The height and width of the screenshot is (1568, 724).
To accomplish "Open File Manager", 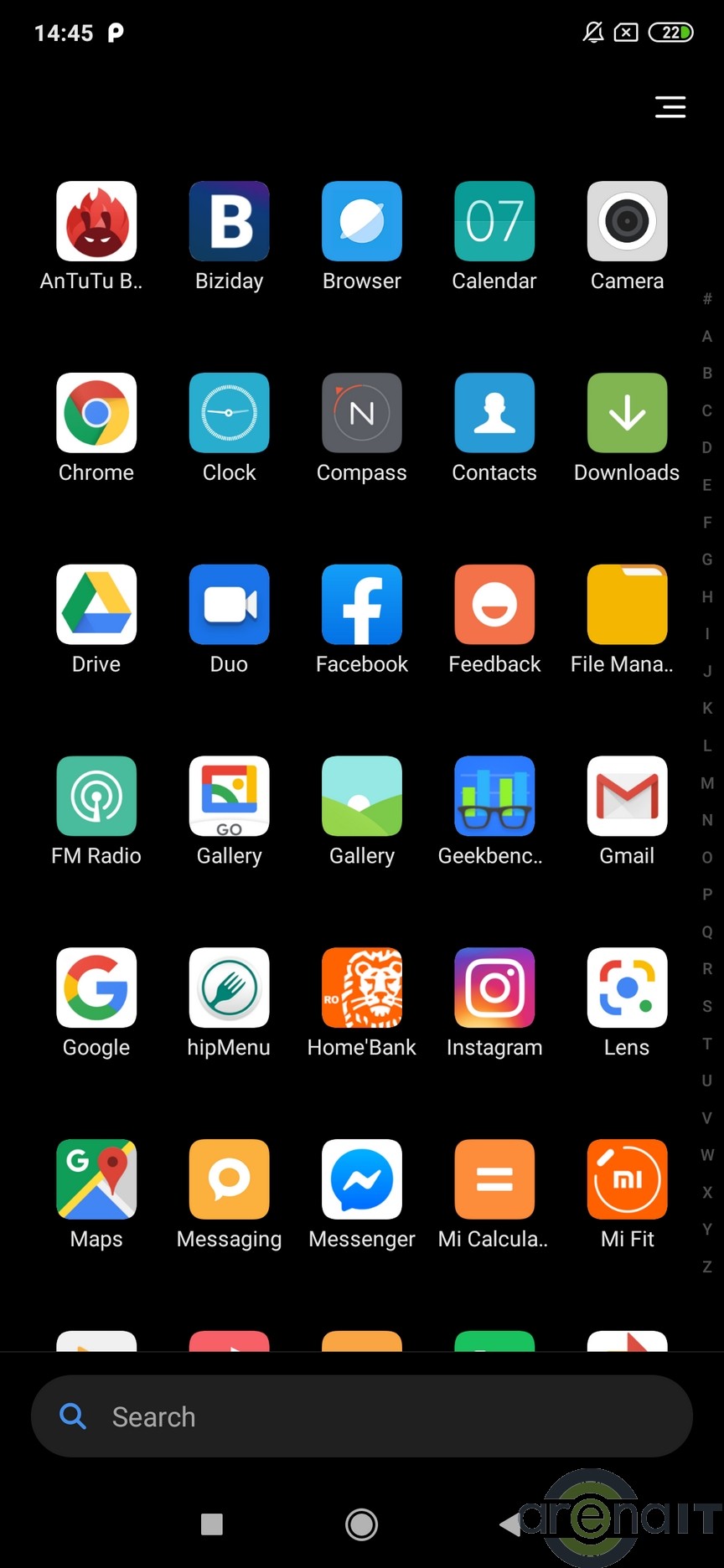I will click(x=627, y=605).
